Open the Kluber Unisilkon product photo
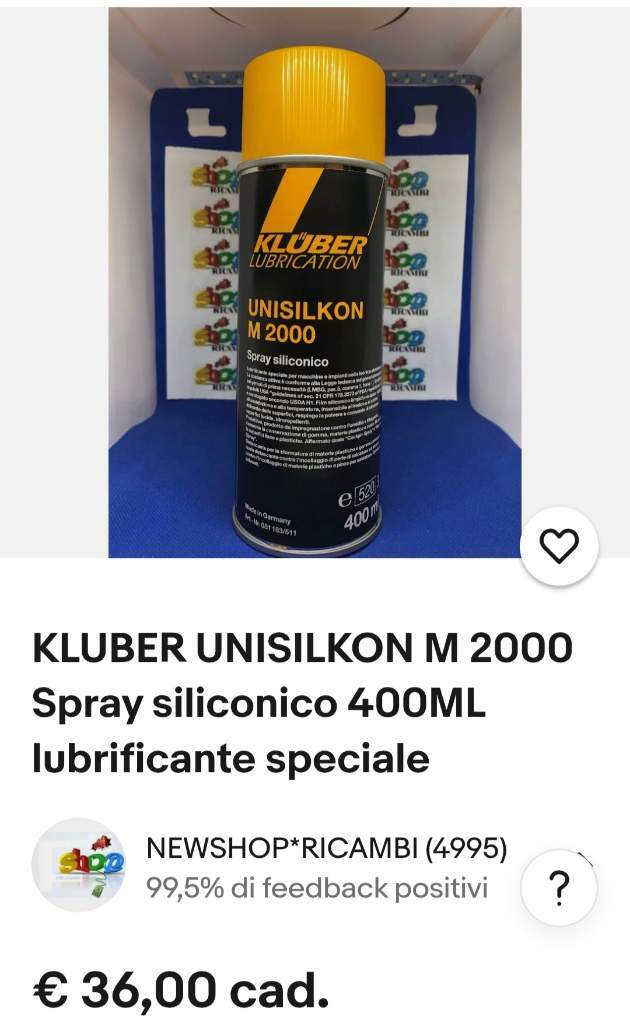The height and width of the screenshot is (1024, 630). coord(315,282)
